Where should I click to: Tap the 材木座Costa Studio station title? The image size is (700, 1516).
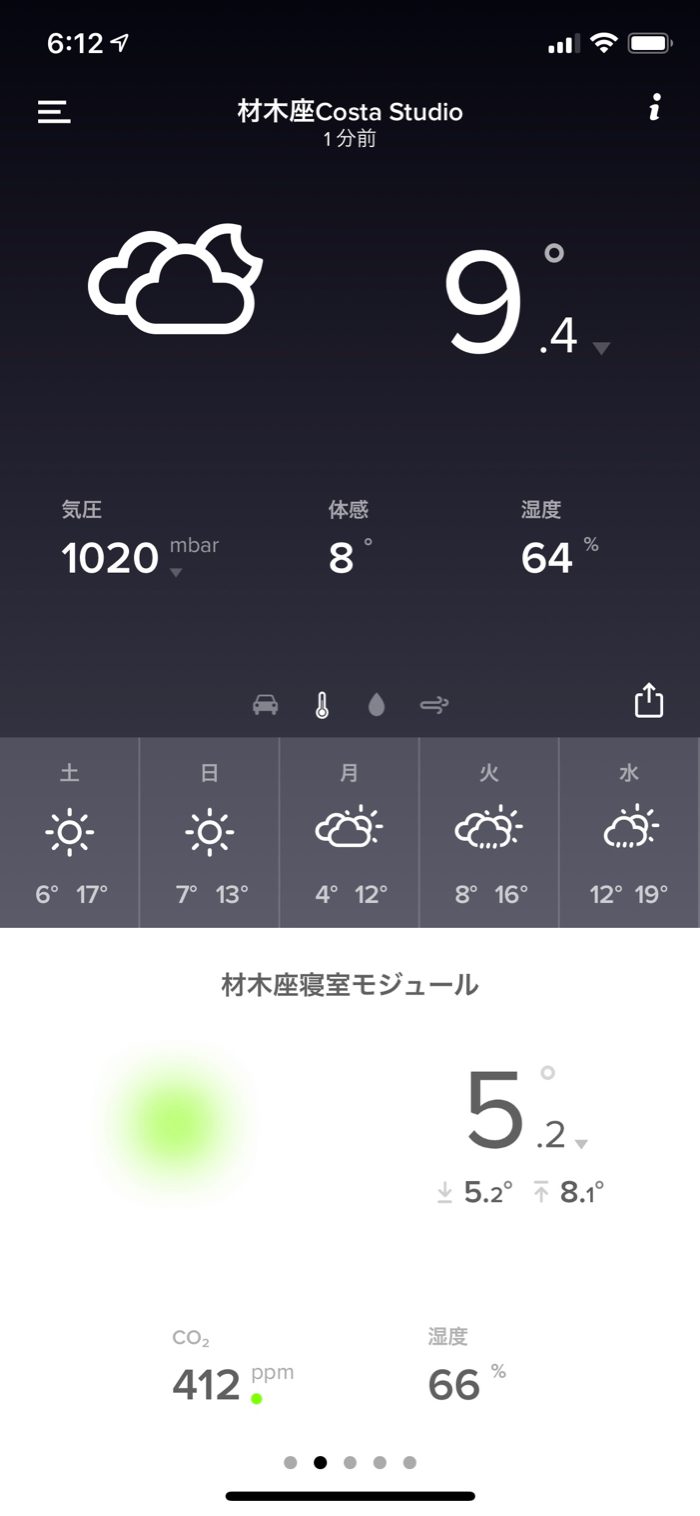point(350,112)
